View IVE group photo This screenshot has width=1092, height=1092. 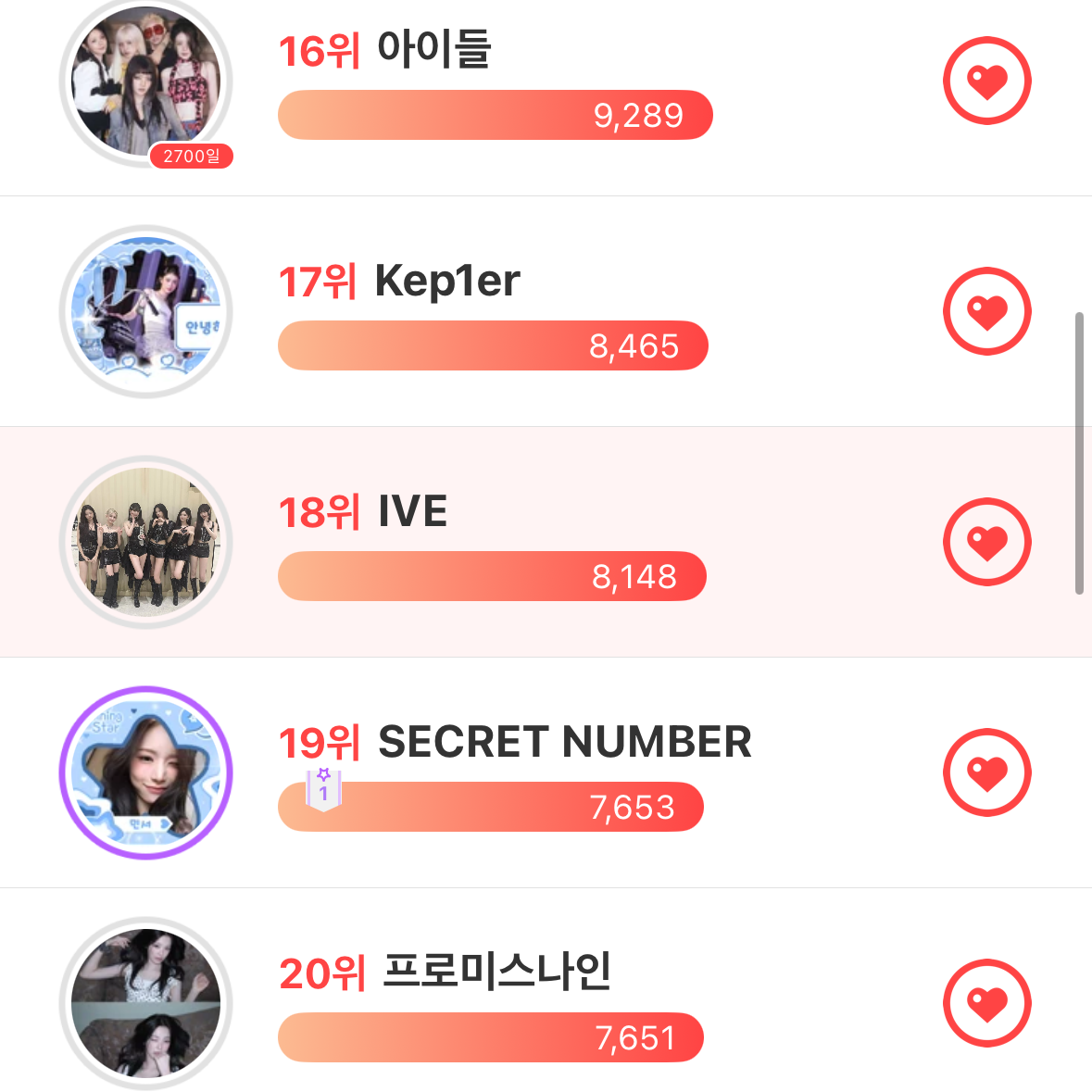click(146, 542)
